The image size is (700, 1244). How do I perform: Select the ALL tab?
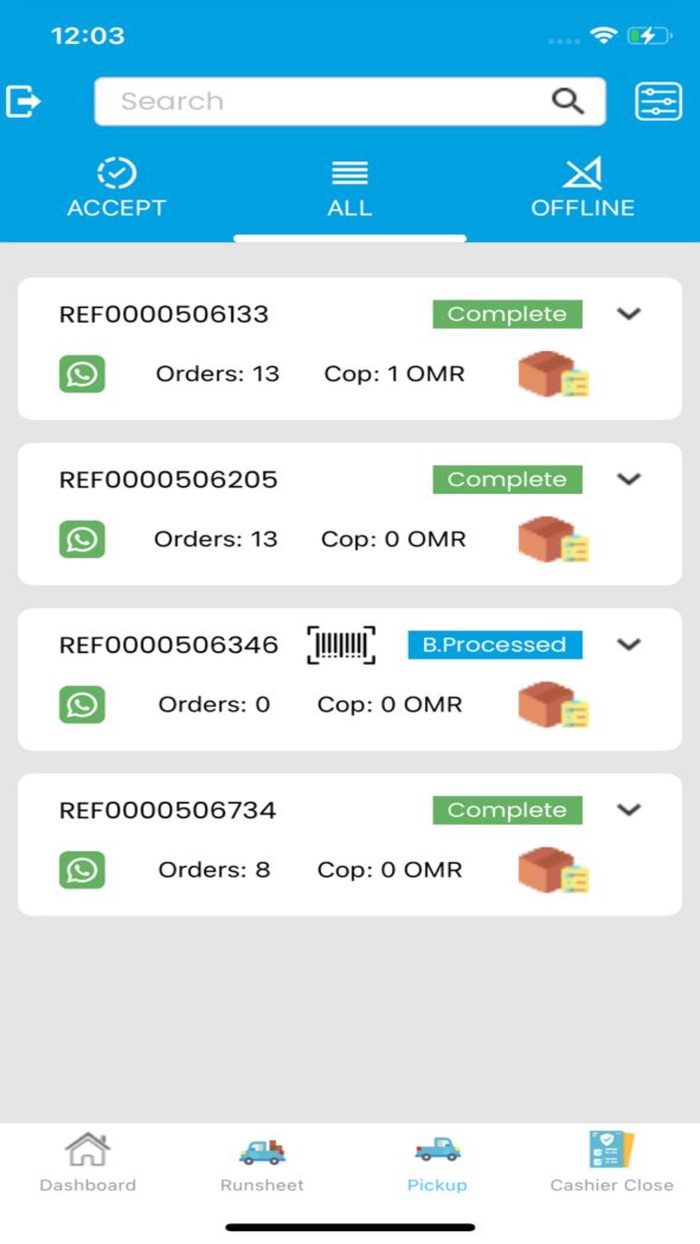click(x=350, y=188)
